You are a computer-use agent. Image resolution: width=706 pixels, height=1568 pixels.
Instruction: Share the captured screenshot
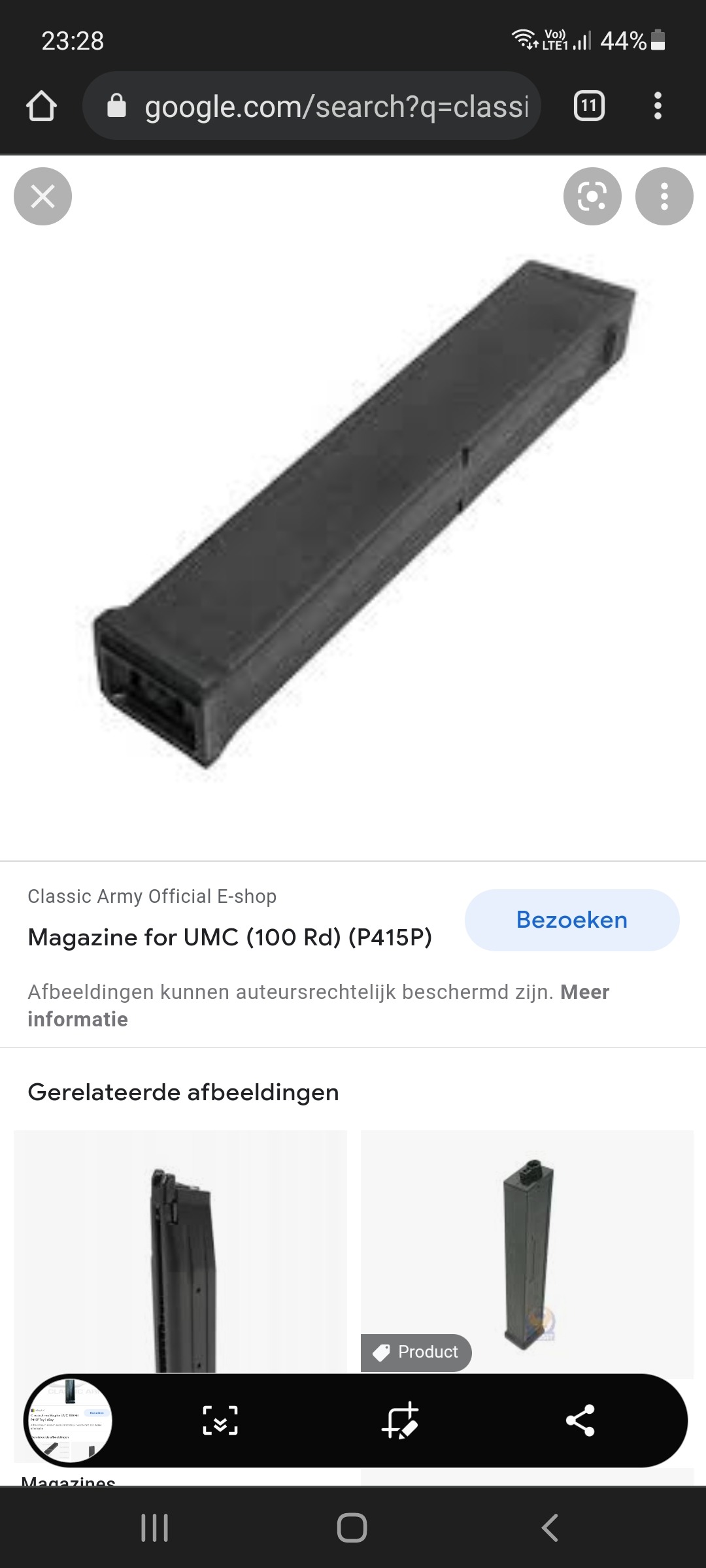580,1420
